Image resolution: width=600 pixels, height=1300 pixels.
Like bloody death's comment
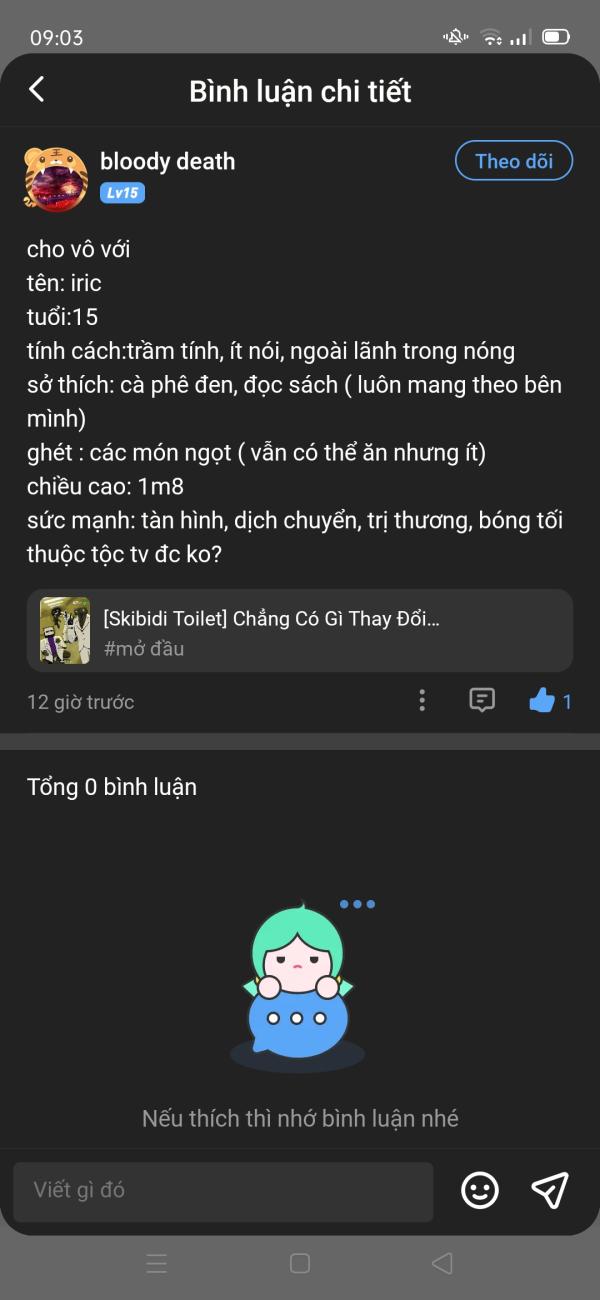pyautogui.click(x=543, y=701)
